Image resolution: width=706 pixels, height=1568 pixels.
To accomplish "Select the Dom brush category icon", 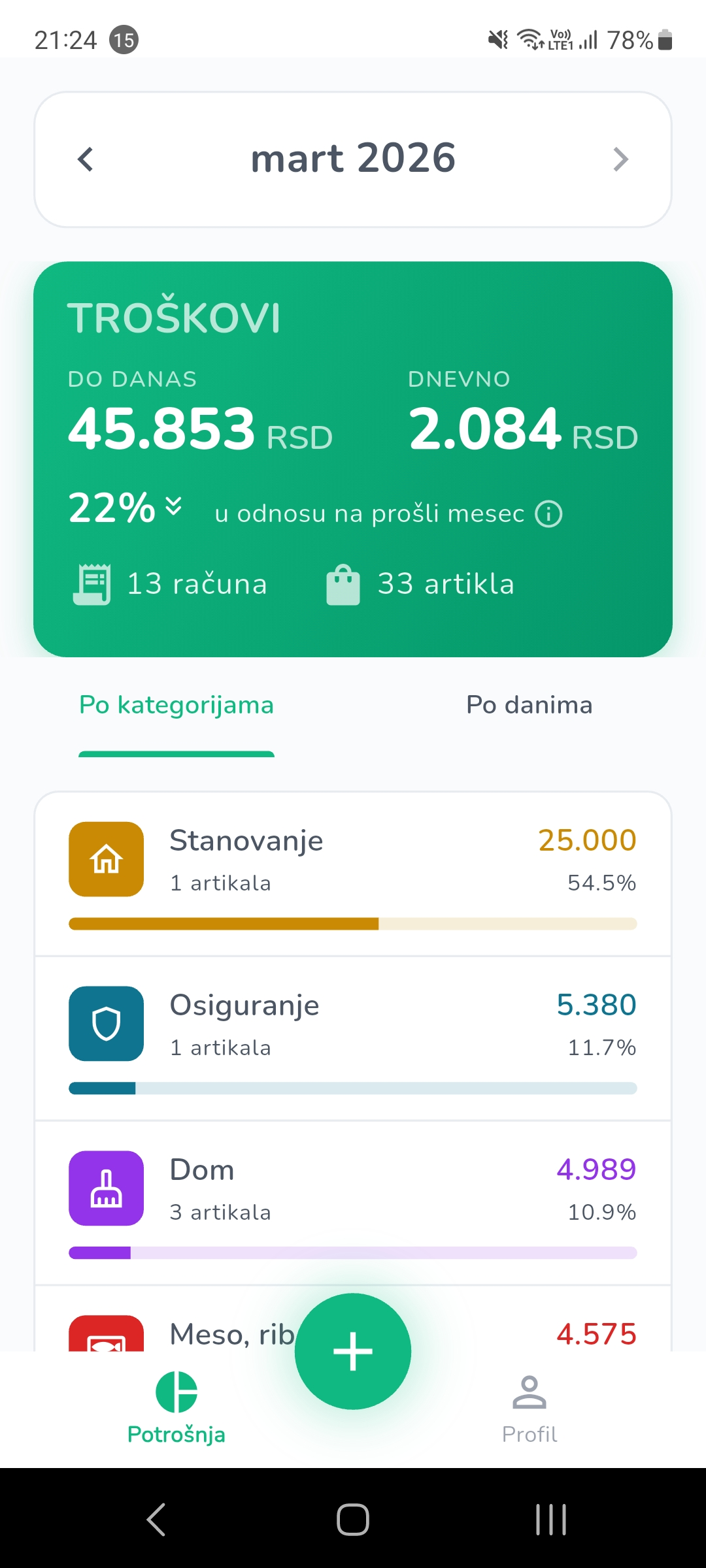I will point(105,1188).
